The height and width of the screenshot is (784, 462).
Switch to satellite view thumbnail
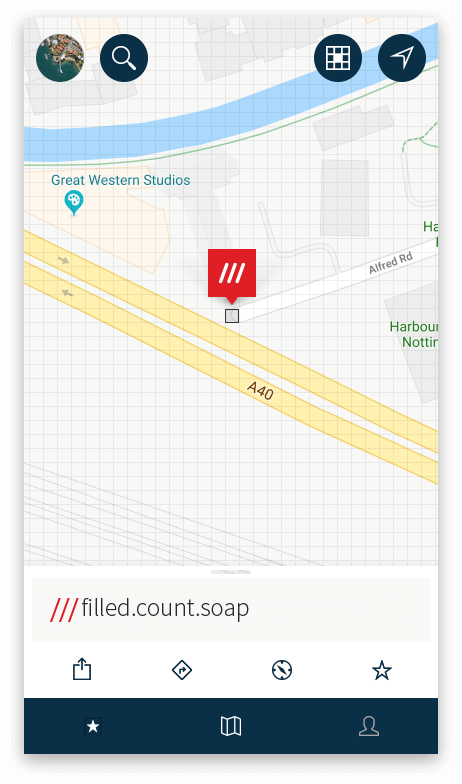[60, 58]
